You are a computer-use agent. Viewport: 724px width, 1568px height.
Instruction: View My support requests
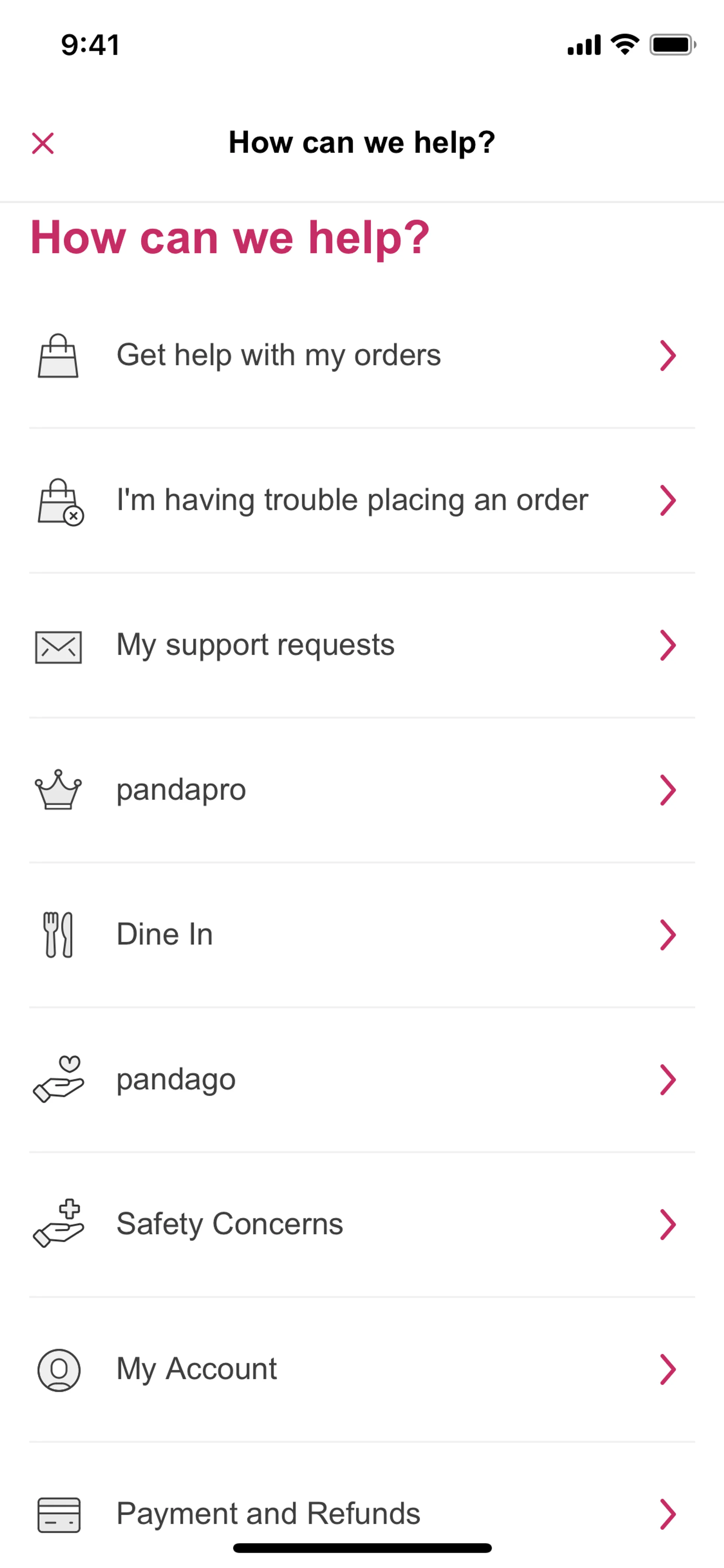coord(361,645)
